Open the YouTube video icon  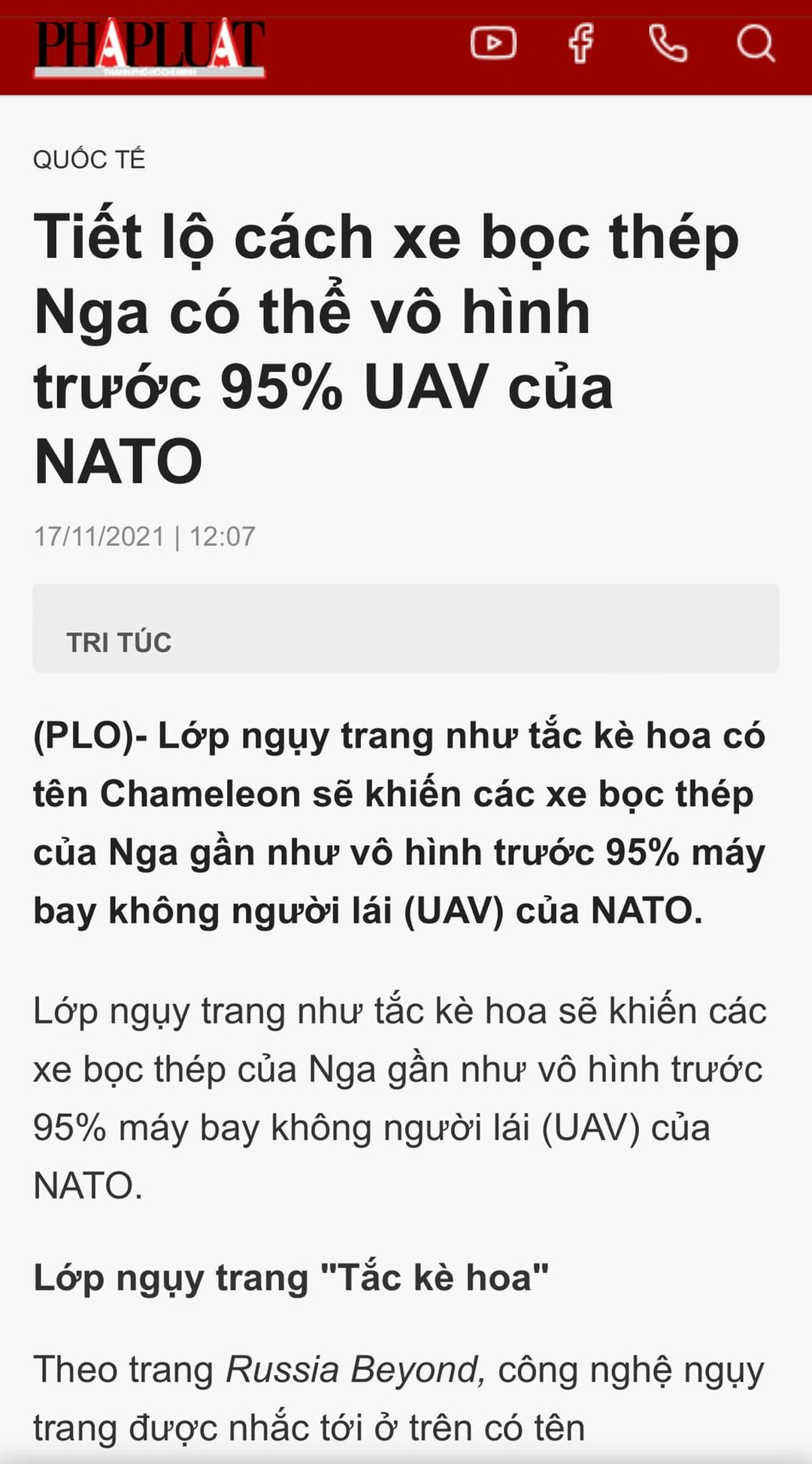tap(493, 43)
